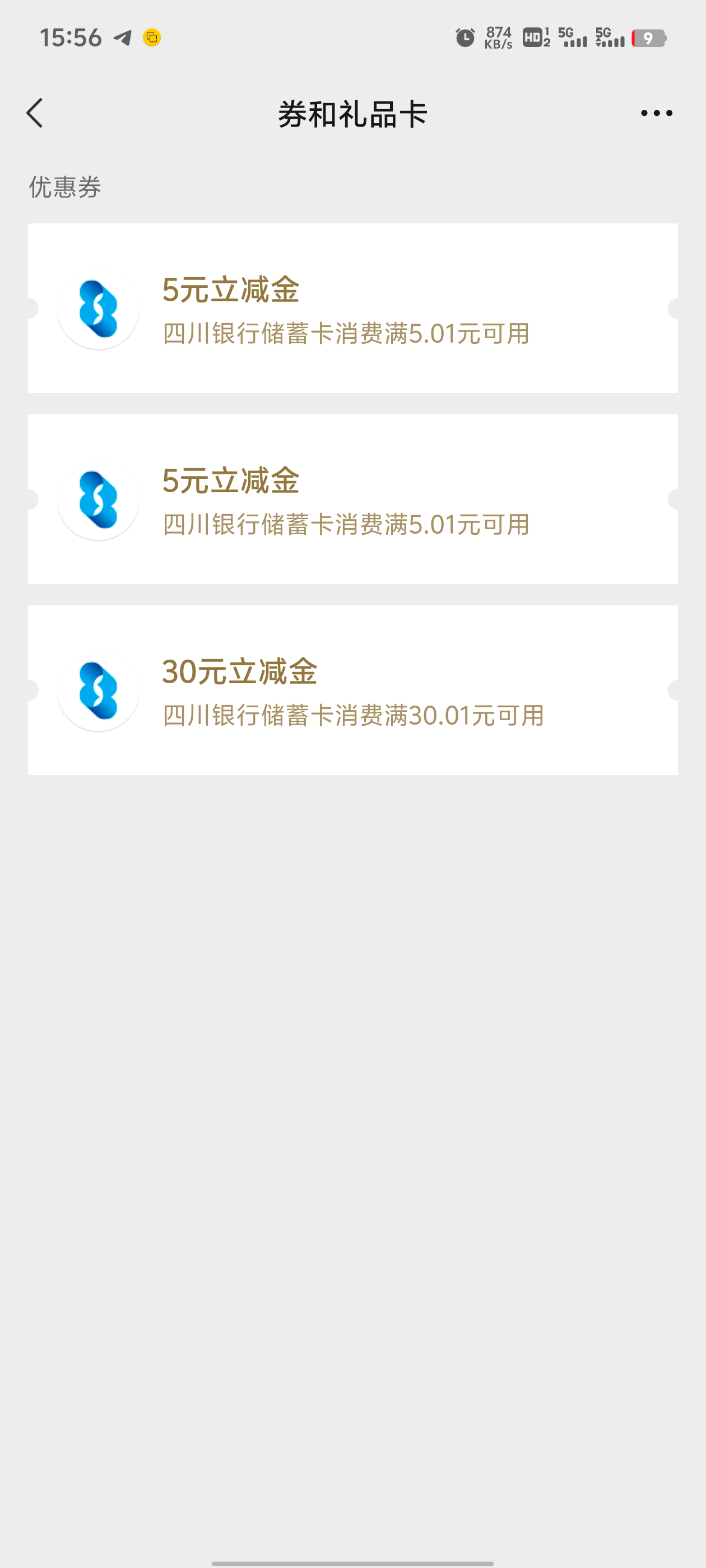This screenshot has width=706, height=1568.
Task: Go back using the left chevron arrow
Action: (35, 113)
